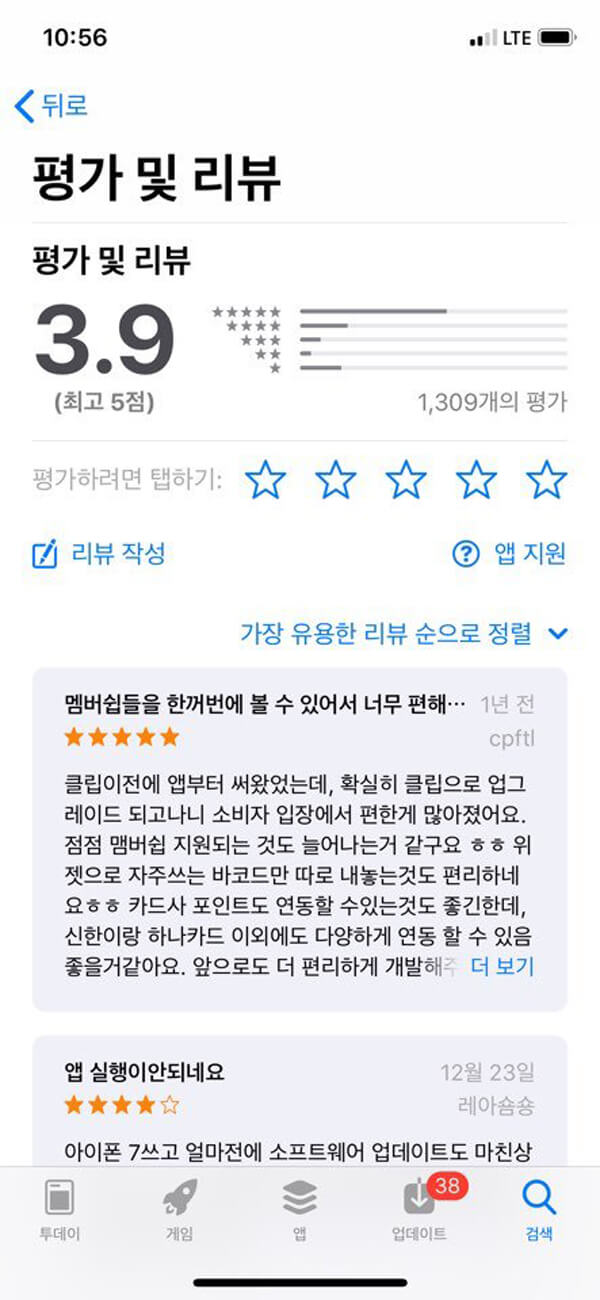Rate the app one star
This screenshot has width=600, height=1300.
265,480
